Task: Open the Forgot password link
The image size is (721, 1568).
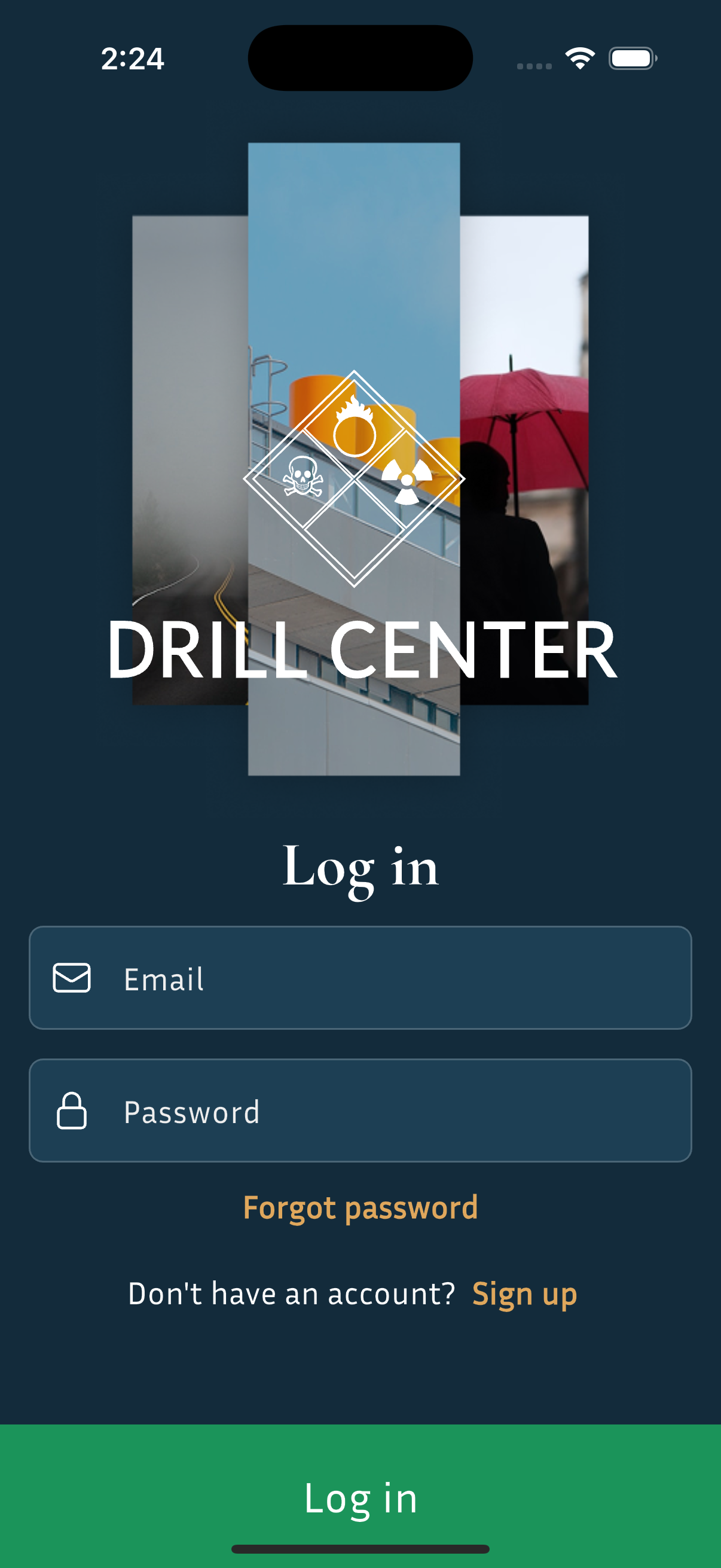Action: (x=360, y=1207)
